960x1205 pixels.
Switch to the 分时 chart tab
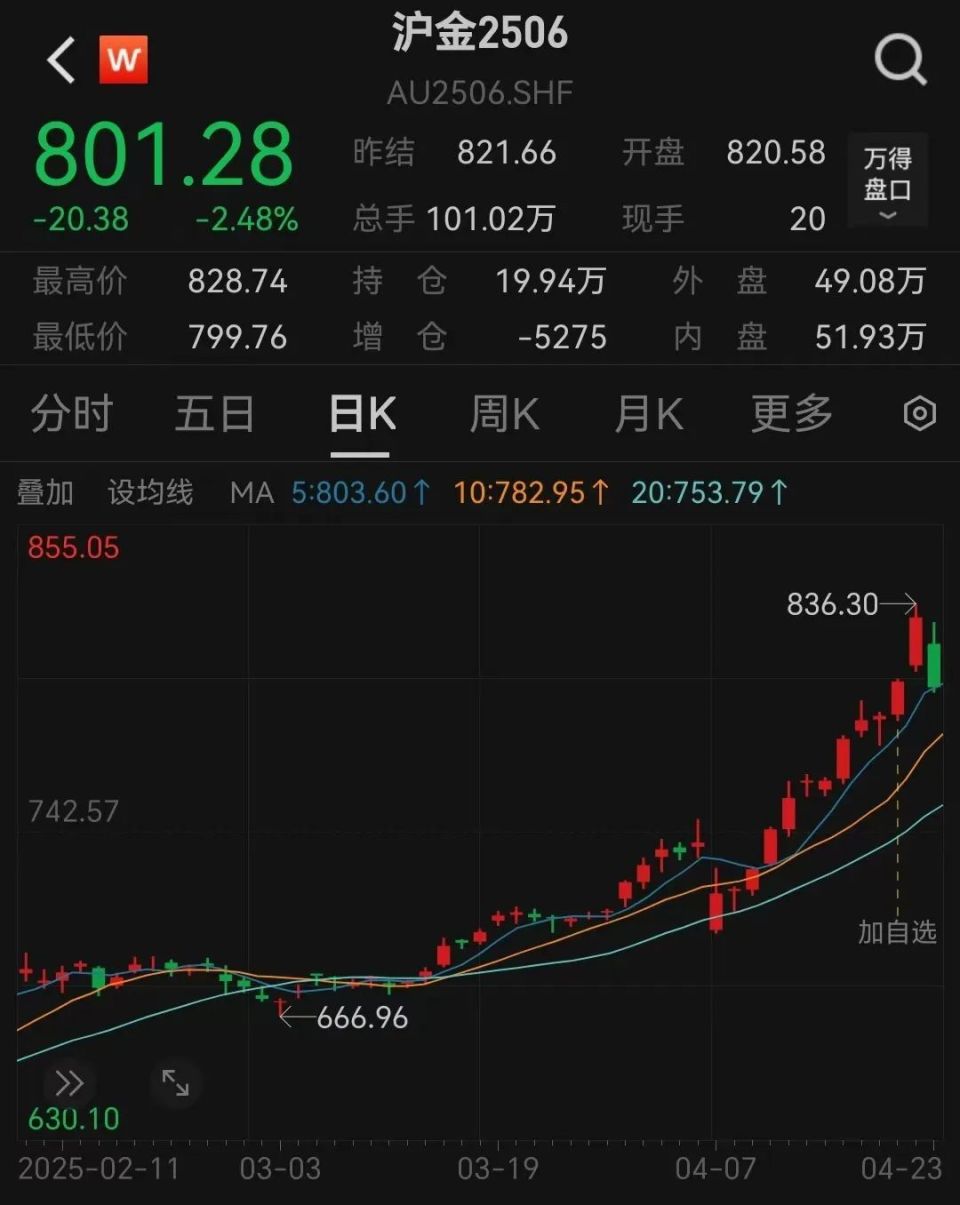(x=71, y=414)
